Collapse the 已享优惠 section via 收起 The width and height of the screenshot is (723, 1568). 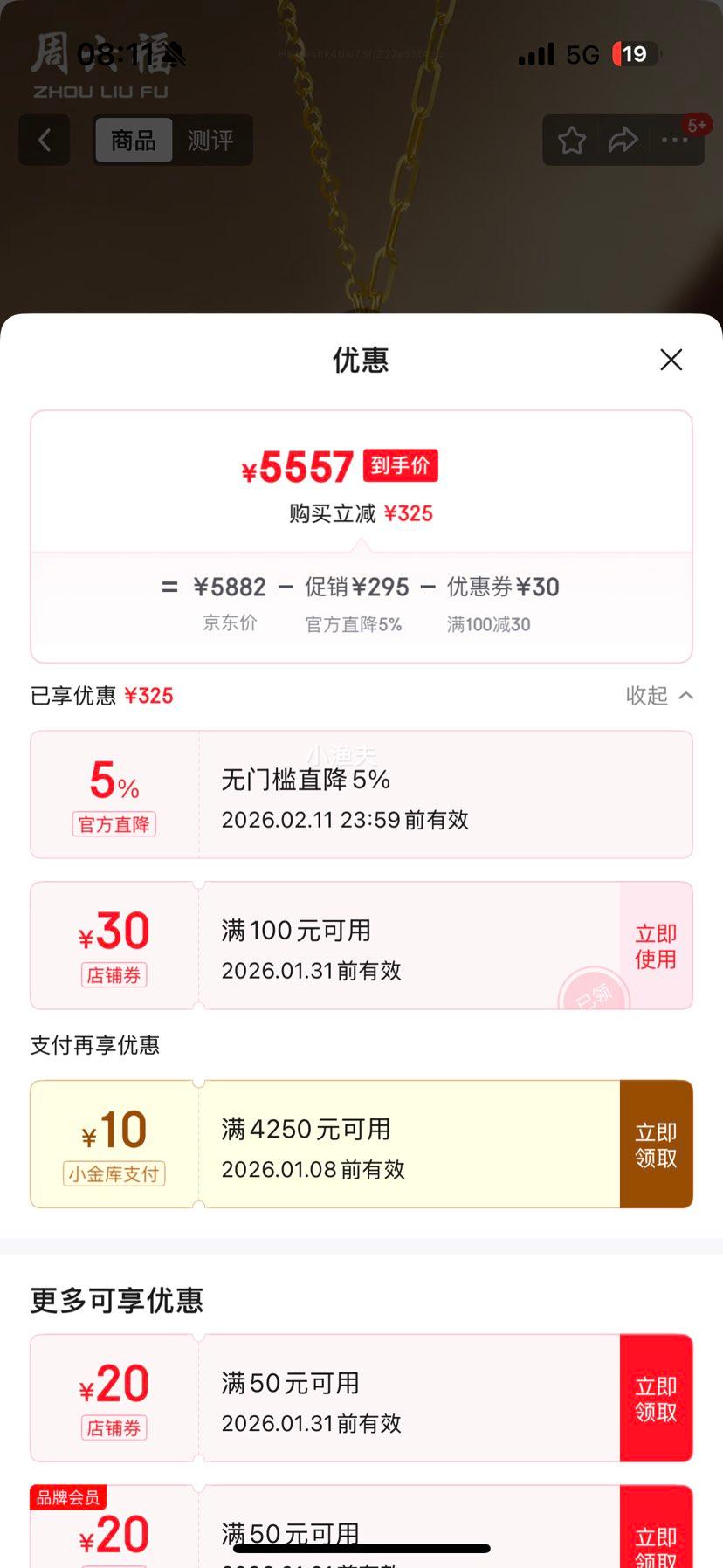point(660,696)
